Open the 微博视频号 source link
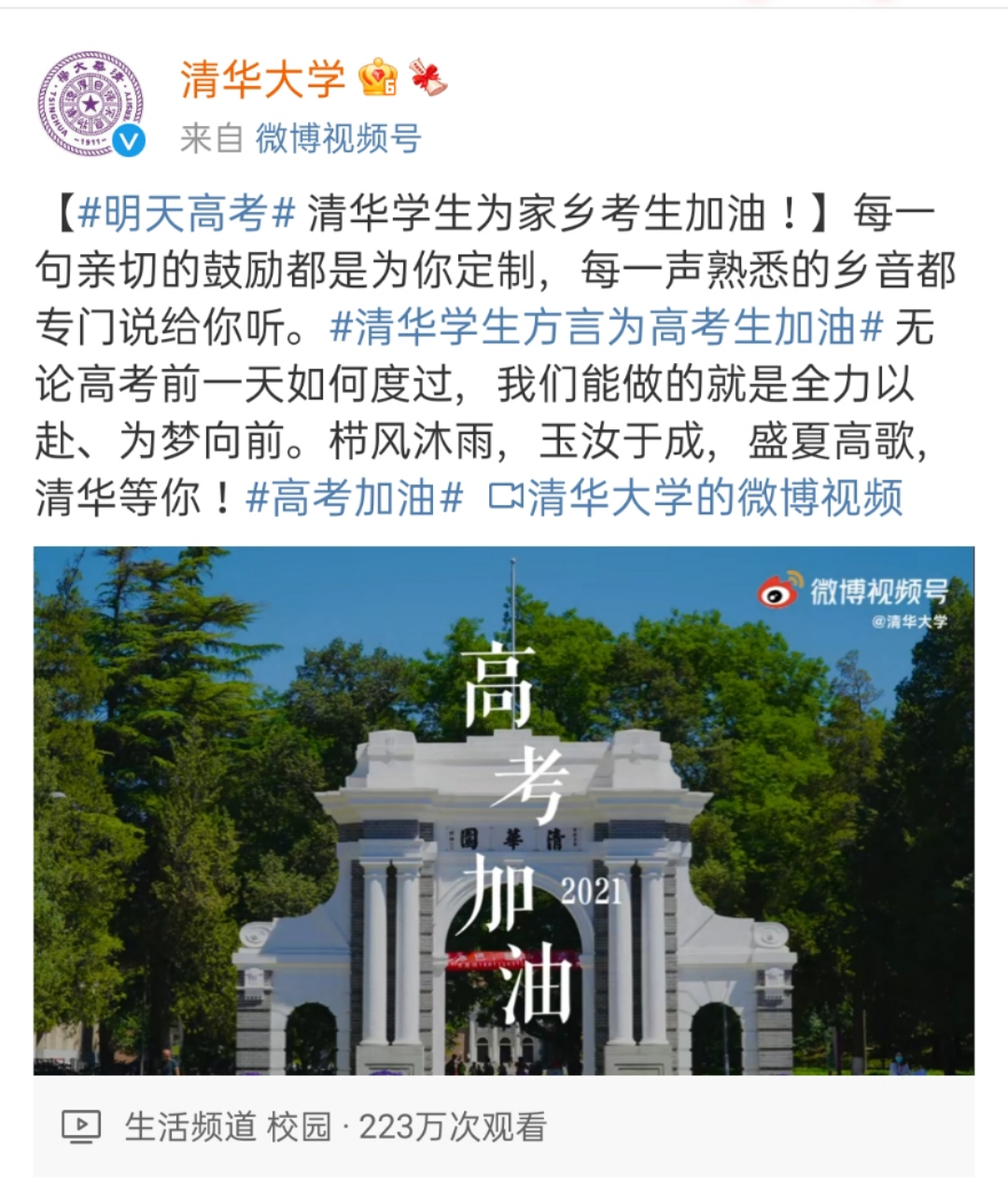The image size is (1008, 1203). click(338, 138)
